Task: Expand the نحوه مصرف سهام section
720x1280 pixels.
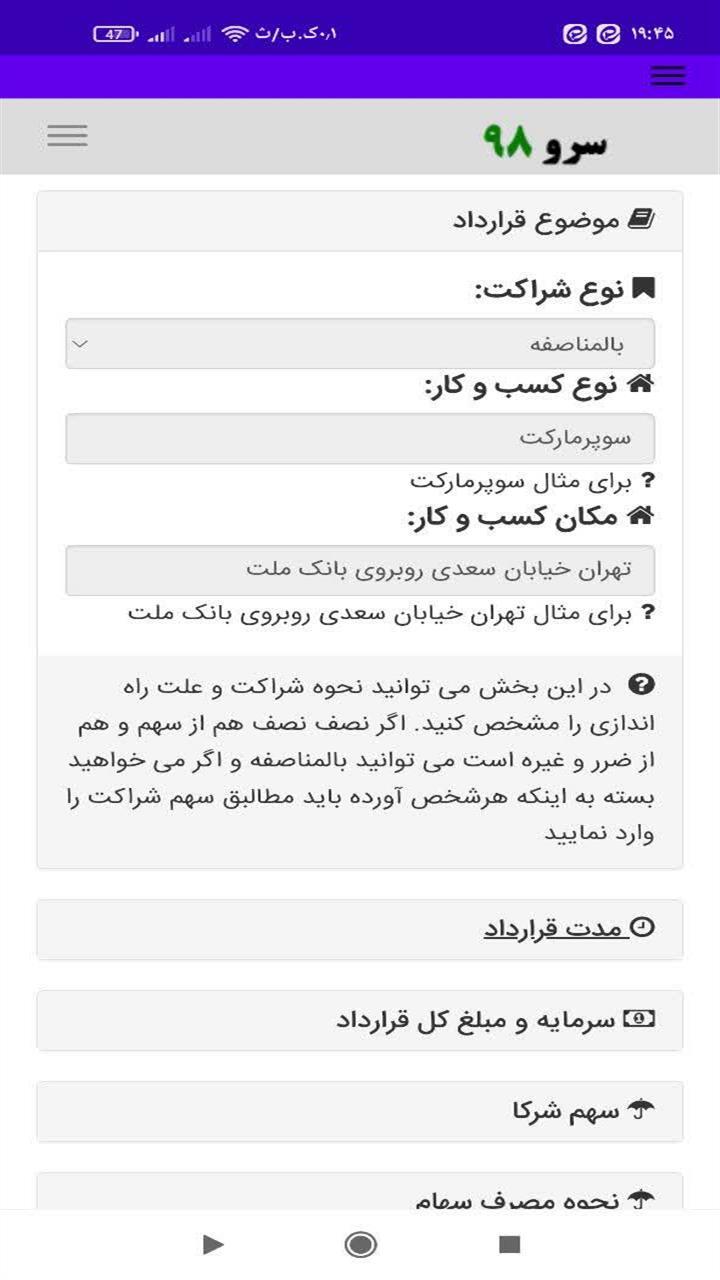Action: [360, 1195]
